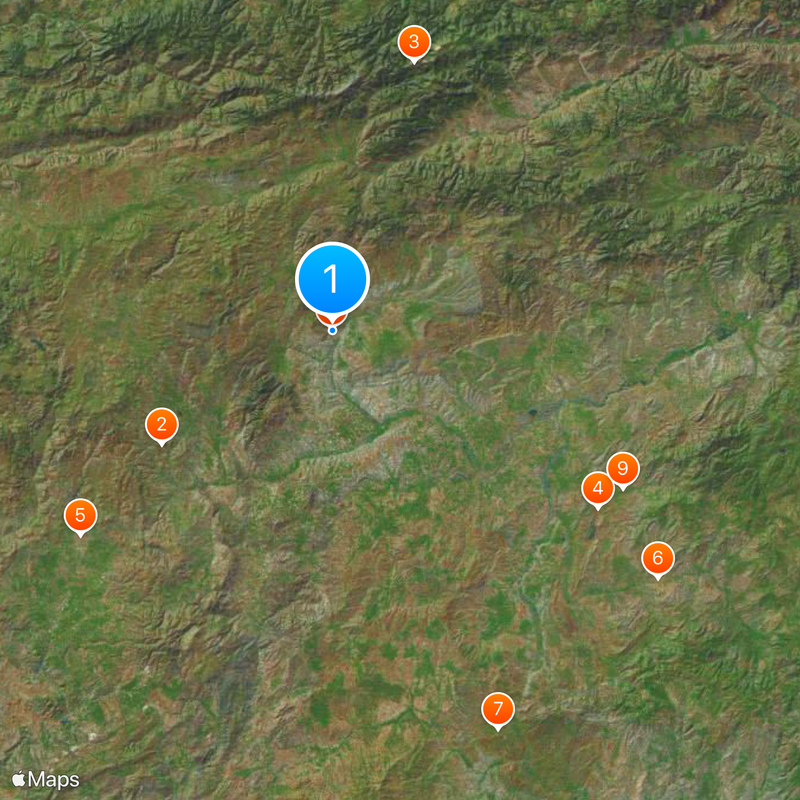Select map pin number 4

click(598, 488)
